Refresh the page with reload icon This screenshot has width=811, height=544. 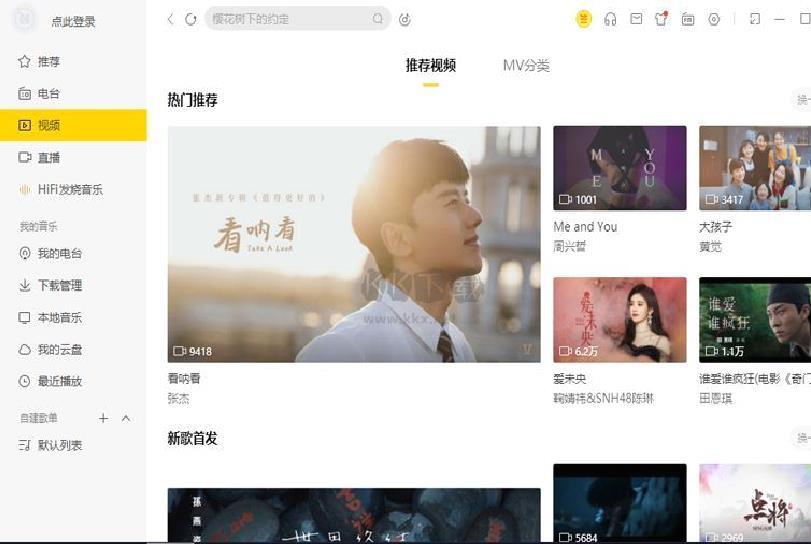pyautogui.click(x=190, y=19)
